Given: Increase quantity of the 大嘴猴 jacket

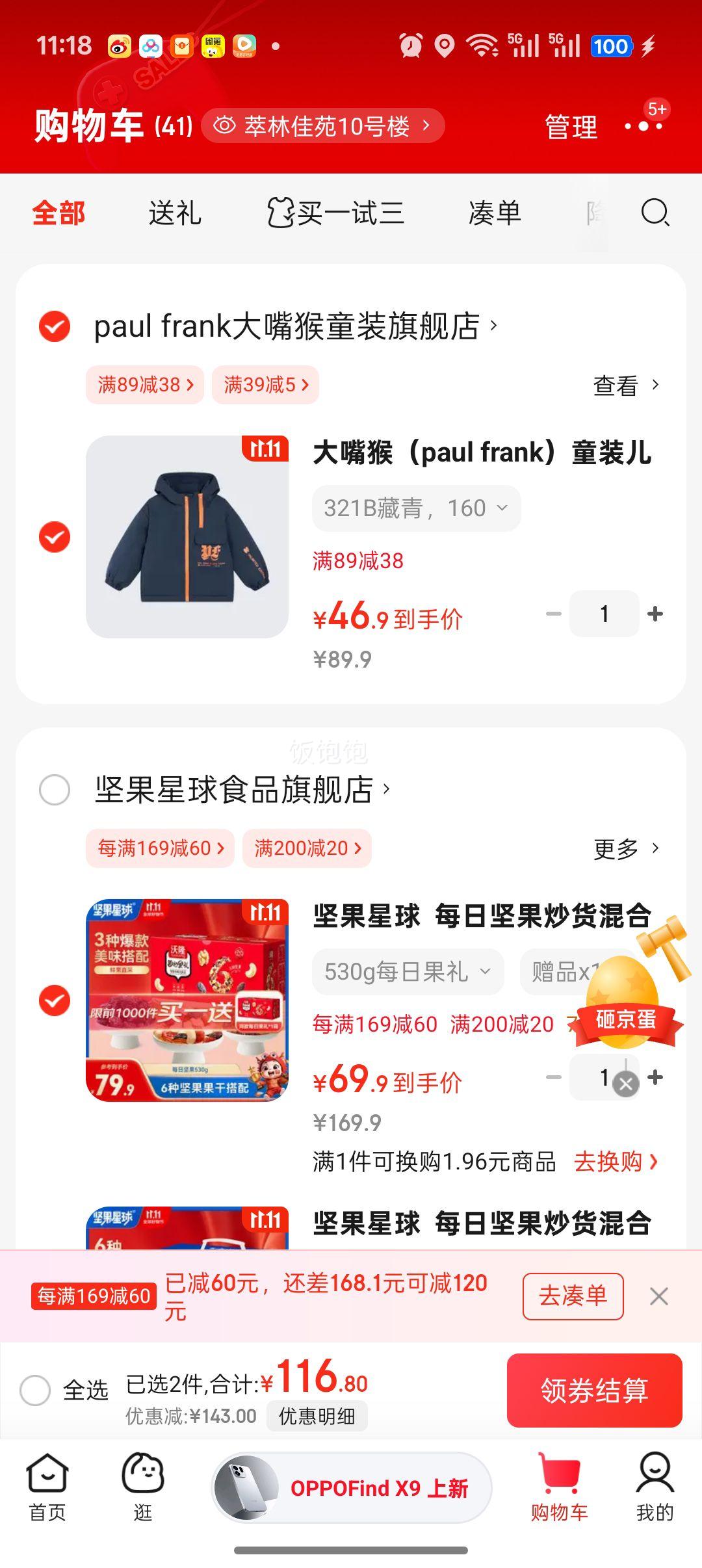Looking at the screenshot, I should [x=655, y=614].
